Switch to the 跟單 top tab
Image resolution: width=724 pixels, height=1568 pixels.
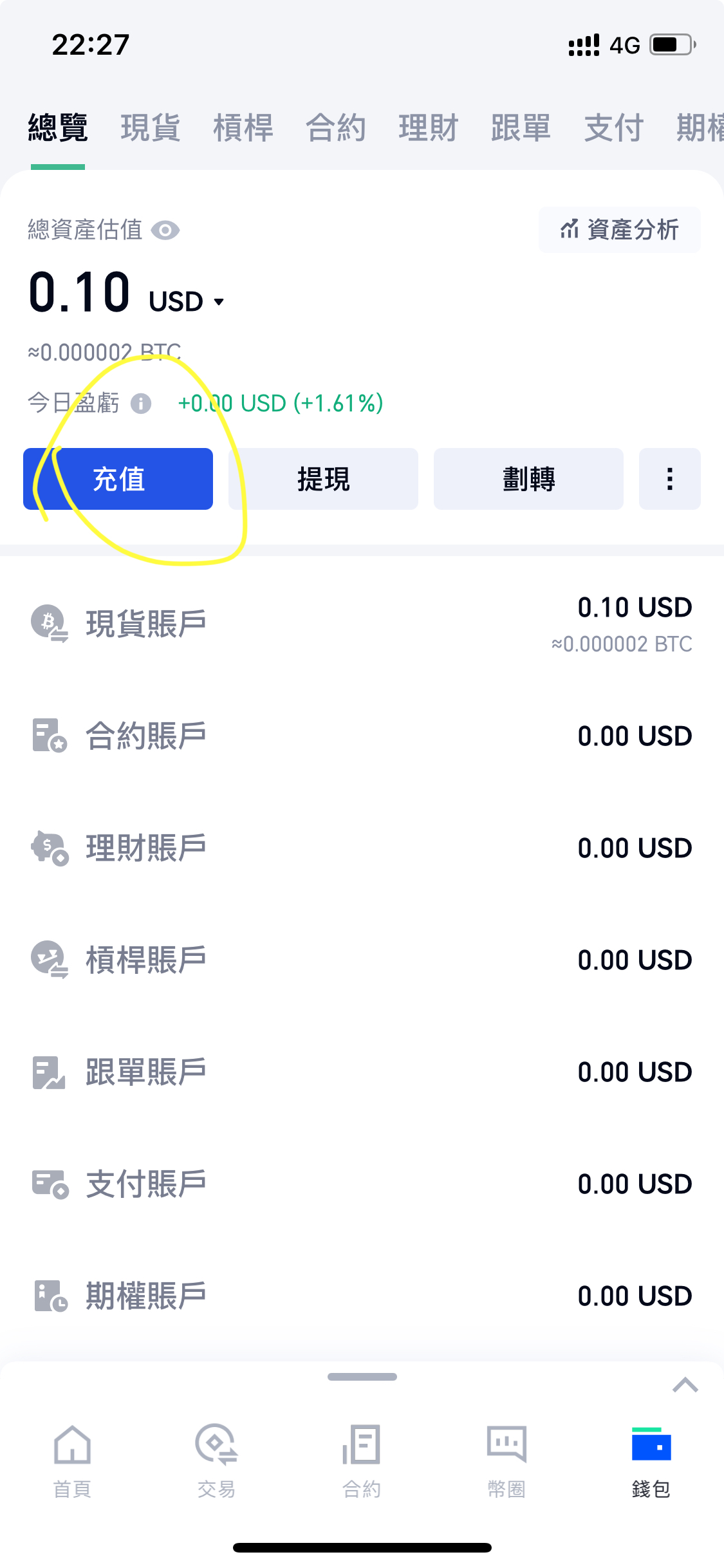pyautogui.click(x=521, y=127)
